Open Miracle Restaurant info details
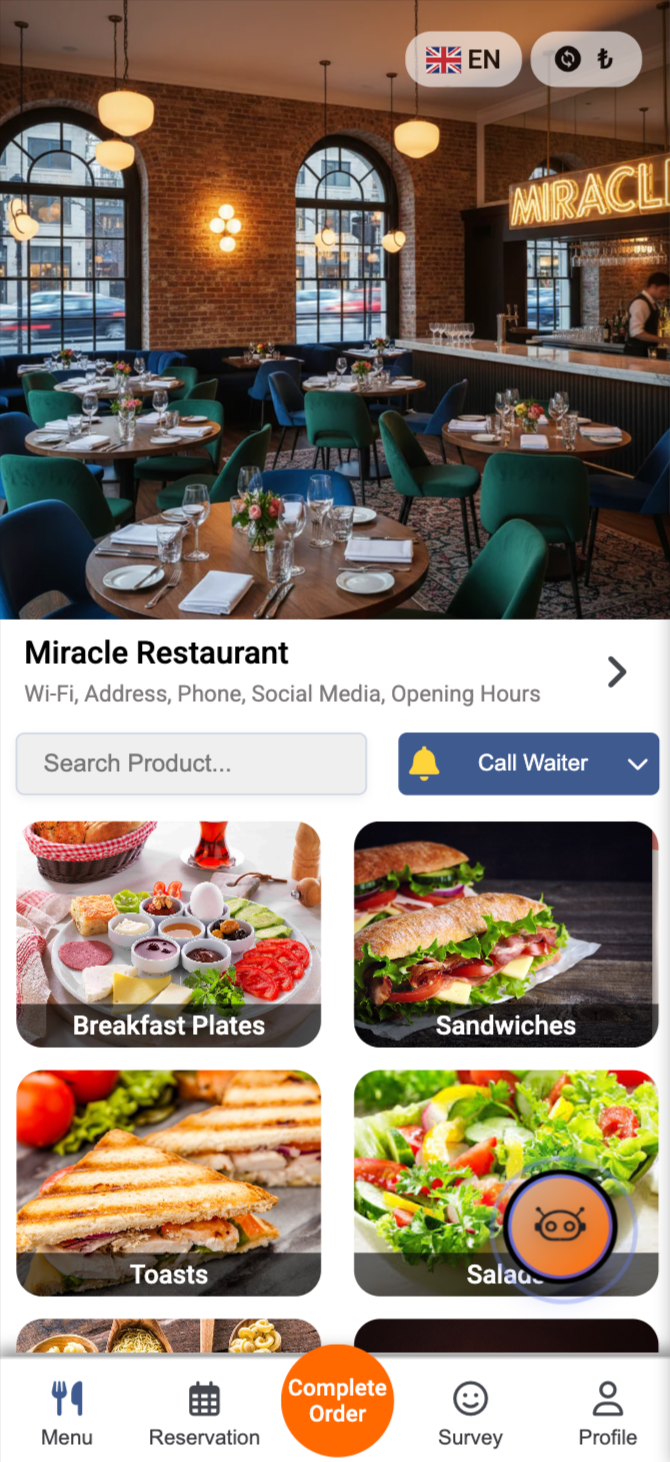The width and height of the screenshot is (670, 1462). [617, 672]
